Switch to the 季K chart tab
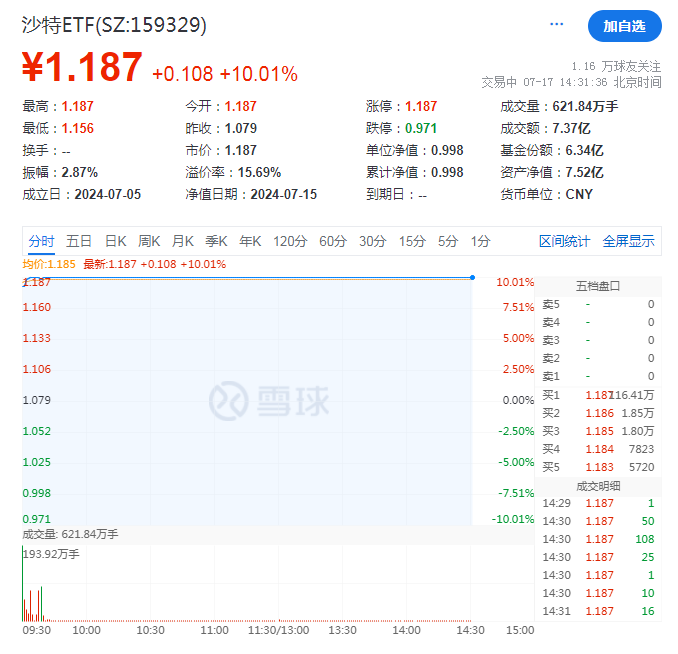 click(216, 241)
